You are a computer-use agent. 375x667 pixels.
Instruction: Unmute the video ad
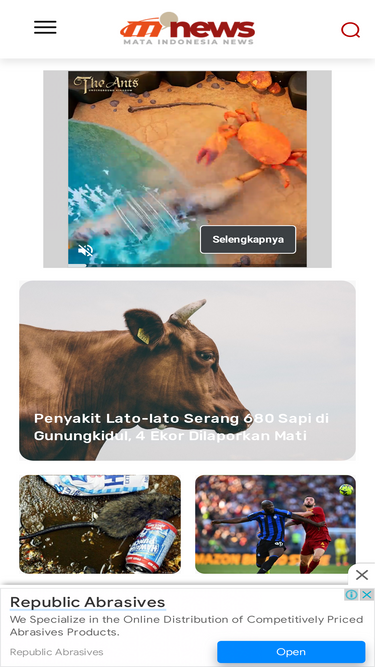point(85,251)
